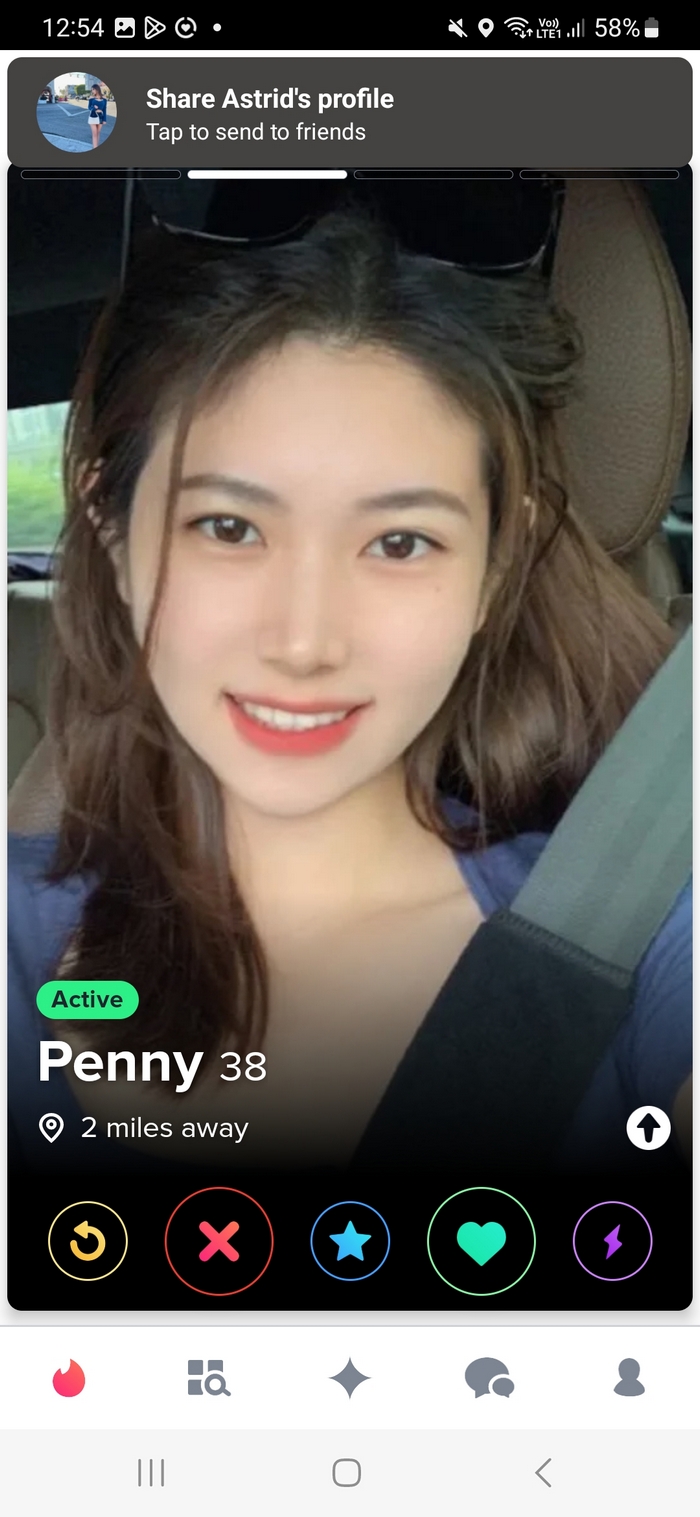The image size is (700, 1517).
Task: Tap the Share Astrid's profile banner
Action: pyautogui.click(x=349, y=112)
